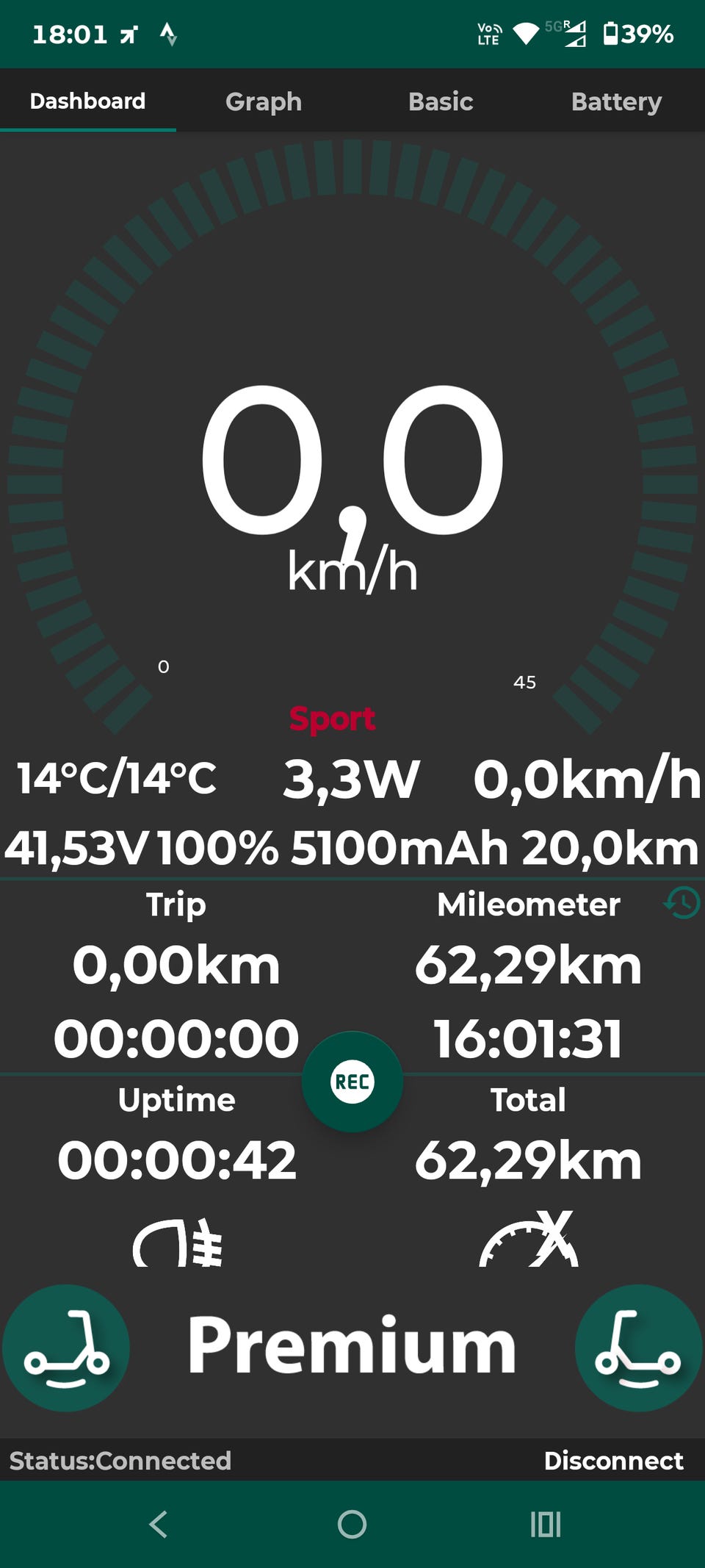Tap the right scooter round button

coord(638,1348)
